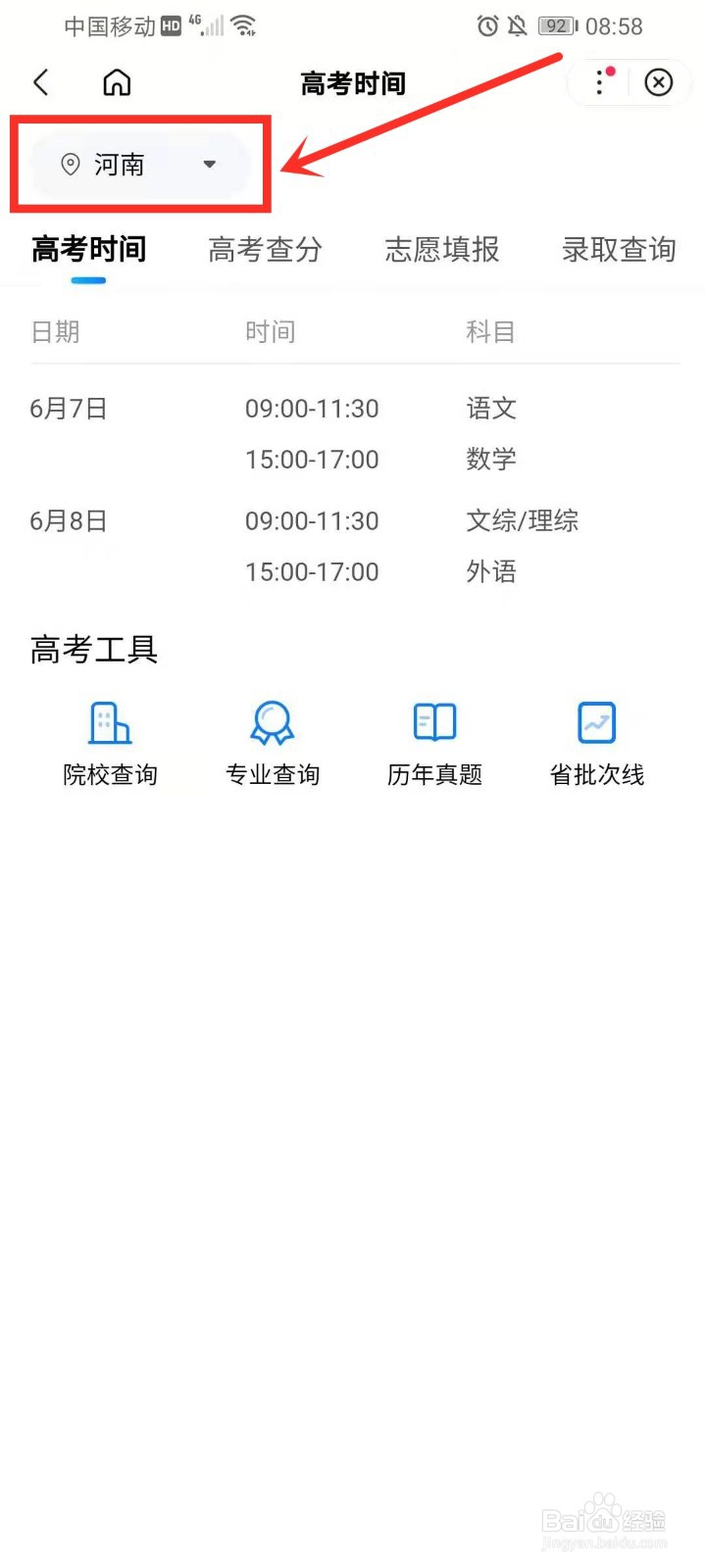
Task: Open the three-dot more options menu
Action: pyautogui.click(x=600, y=82)
